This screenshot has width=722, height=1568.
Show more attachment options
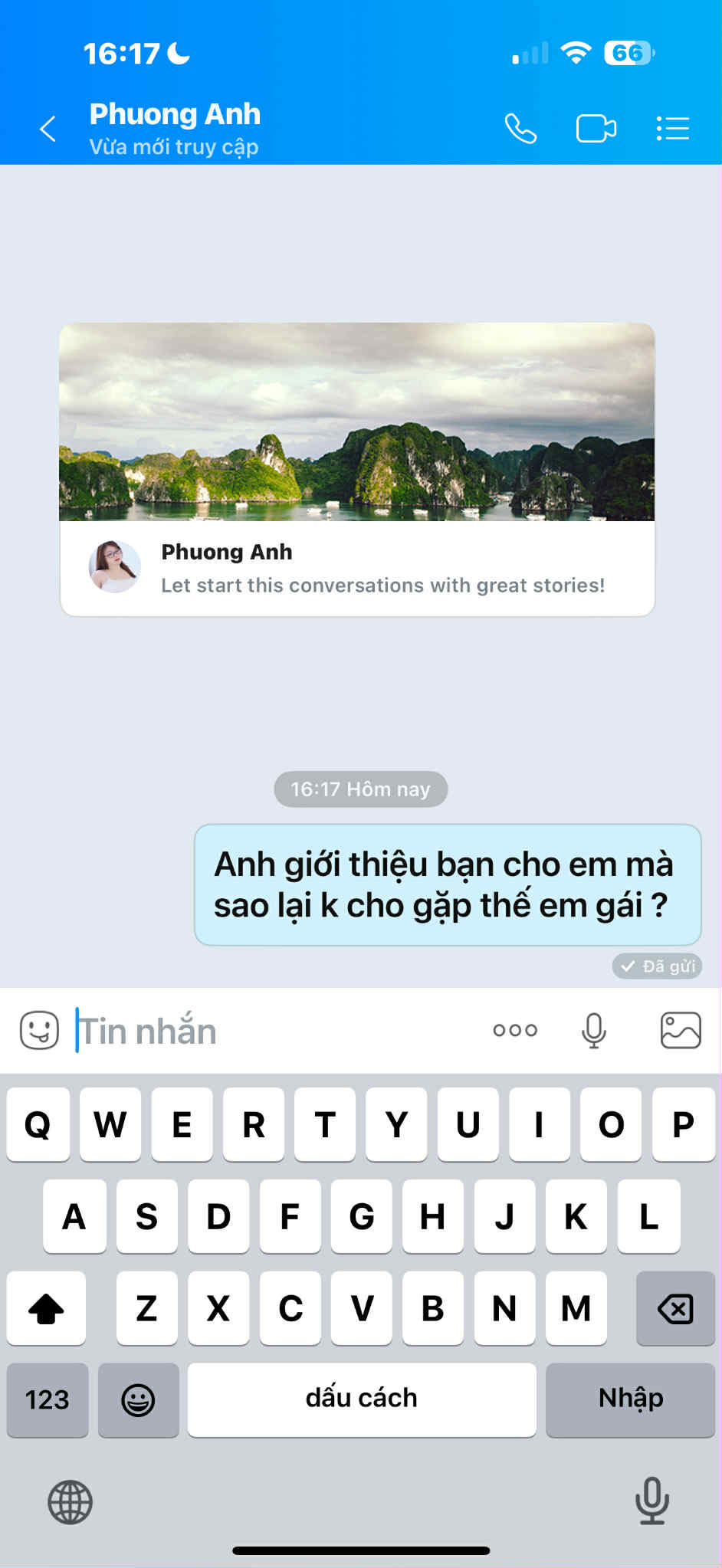515,1031
